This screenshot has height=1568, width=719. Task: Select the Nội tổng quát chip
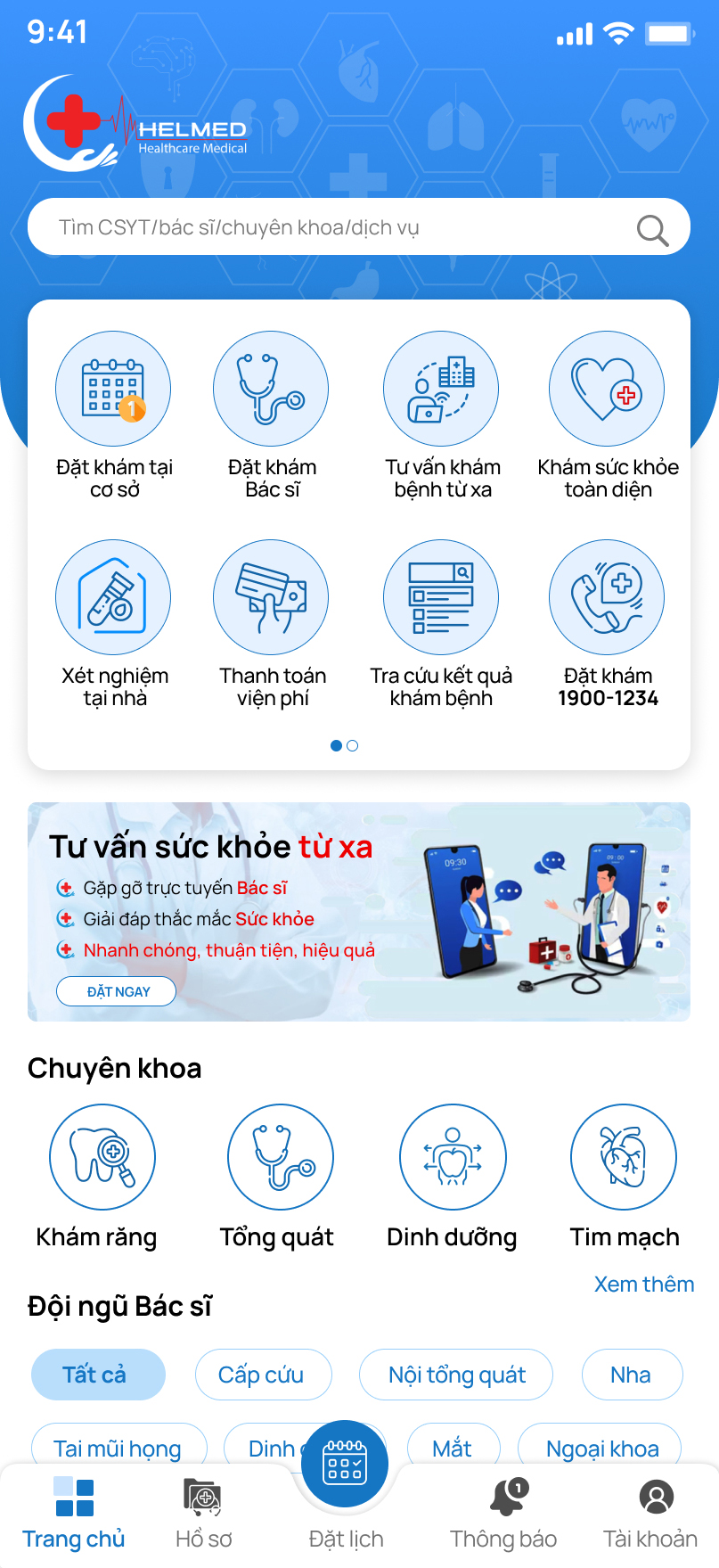click(x=456, y=1375)
